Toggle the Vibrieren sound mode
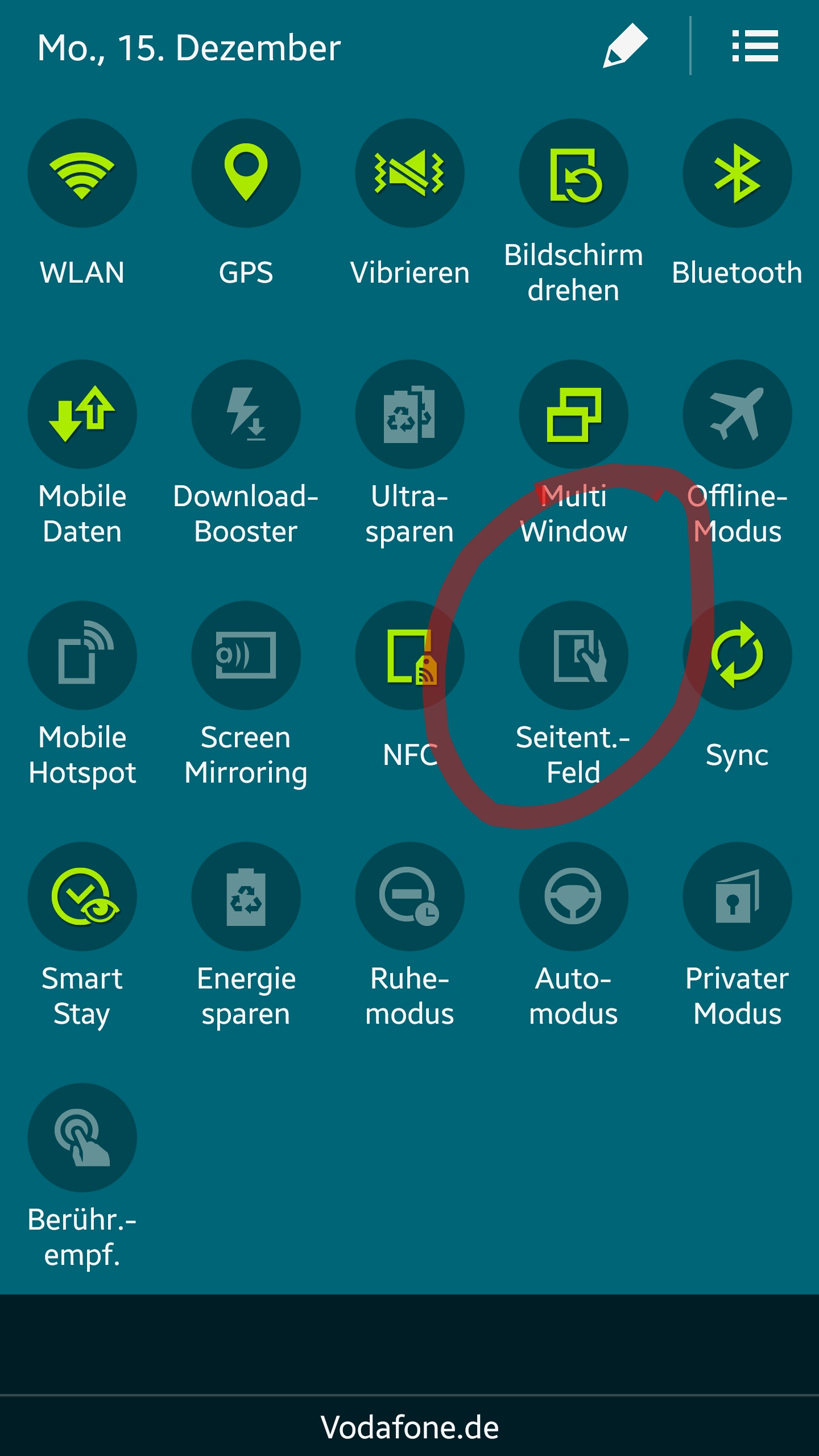The image size is (819, 1456). click(x=409, y=173)
